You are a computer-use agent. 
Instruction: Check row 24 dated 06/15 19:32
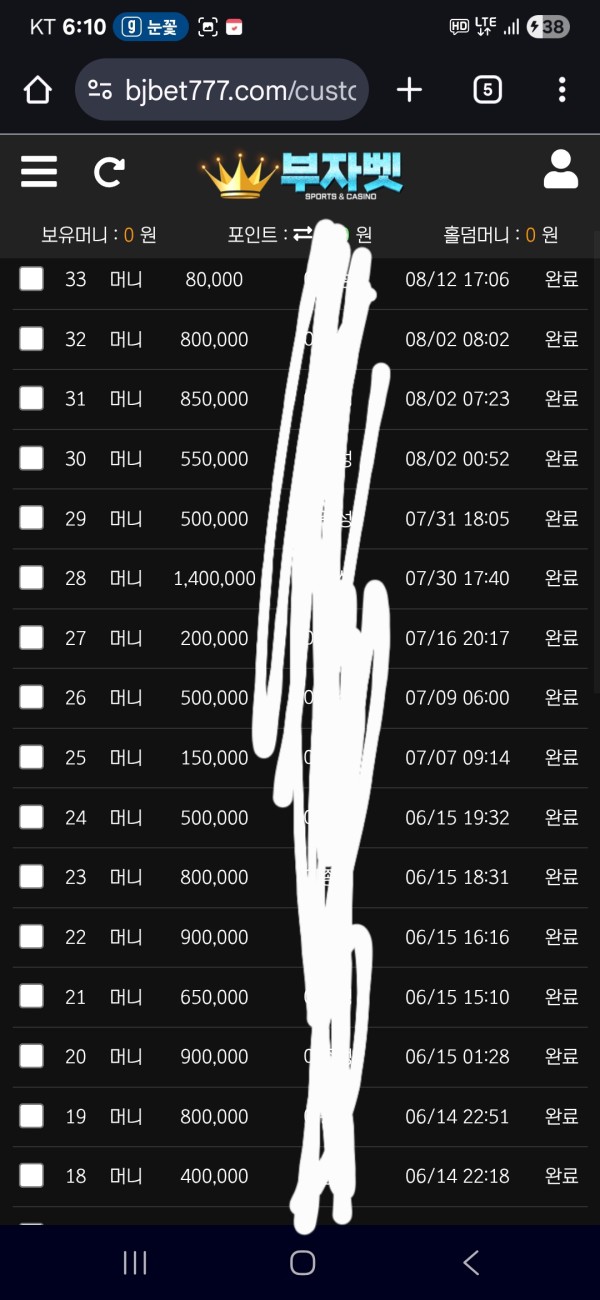pyautogui.click(x=32, y=817)
